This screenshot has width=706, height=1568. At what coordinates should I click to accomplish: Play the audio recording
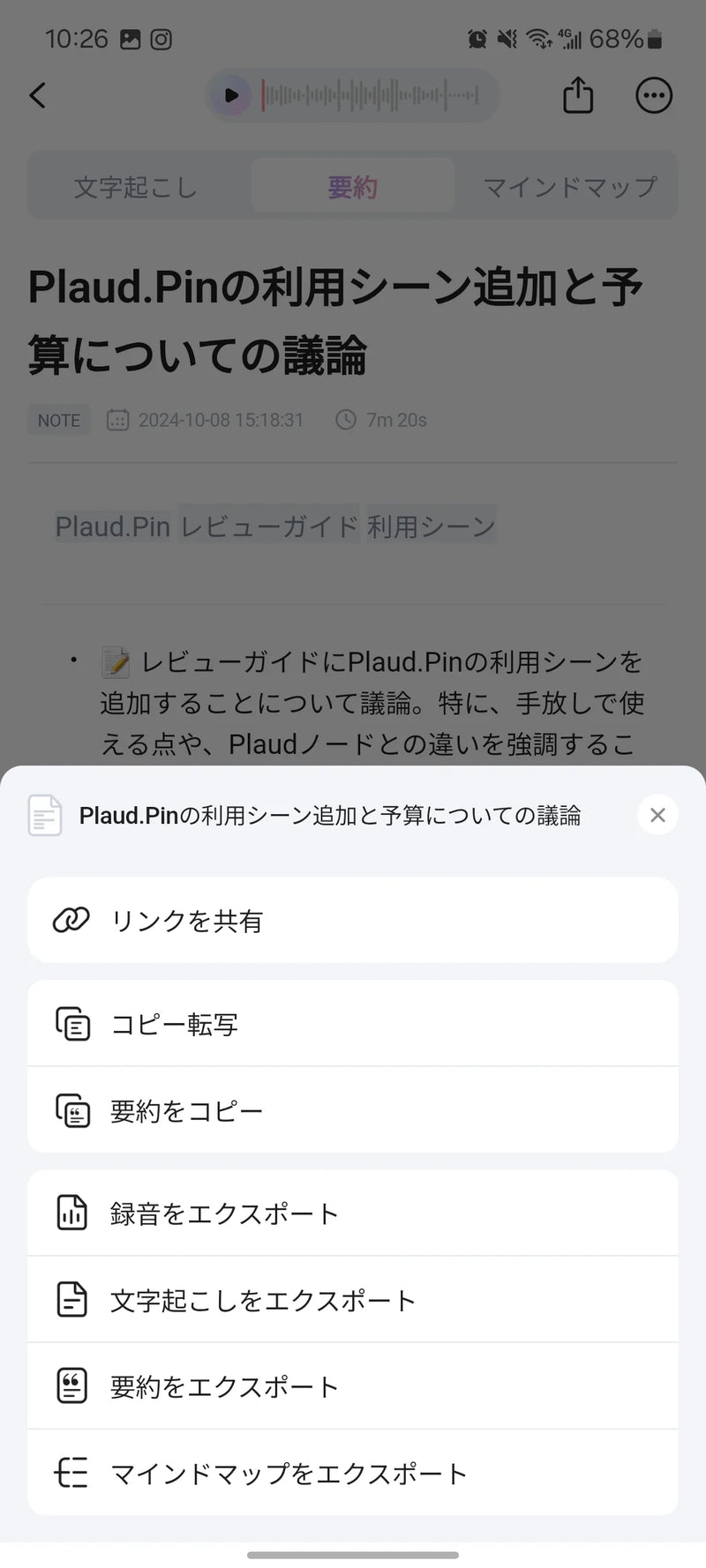point(231,95)
